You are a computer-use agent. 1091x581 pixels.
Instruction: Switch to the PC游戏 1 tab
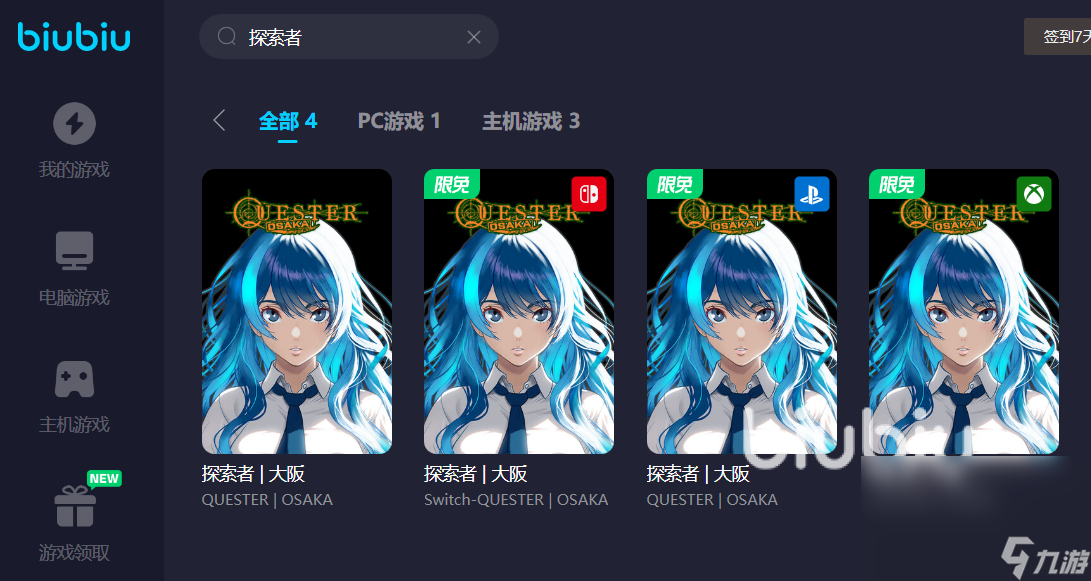click(x=399, y=121)
